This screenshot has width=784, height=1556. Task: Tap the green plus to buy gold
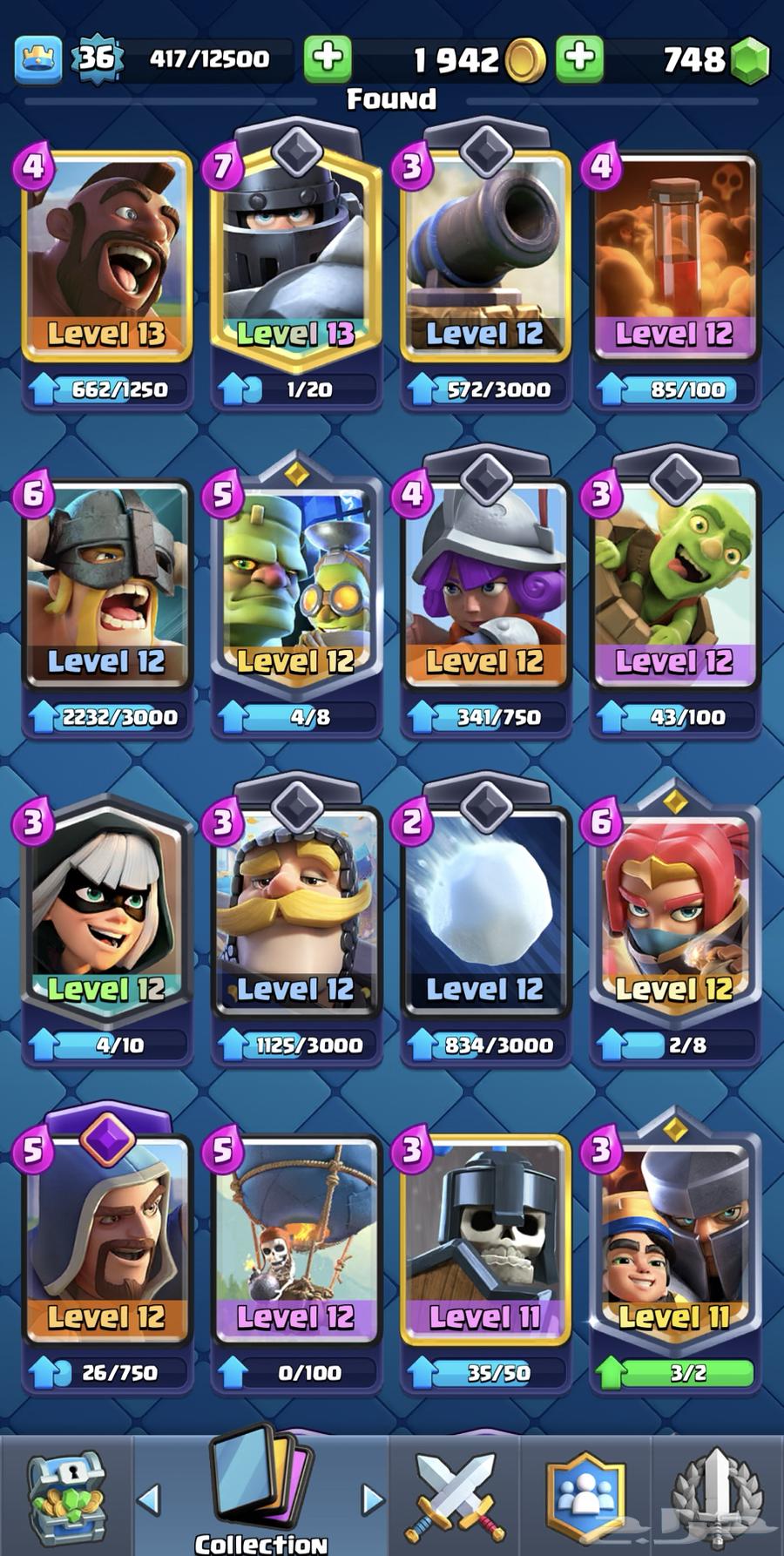click(579, 58)
